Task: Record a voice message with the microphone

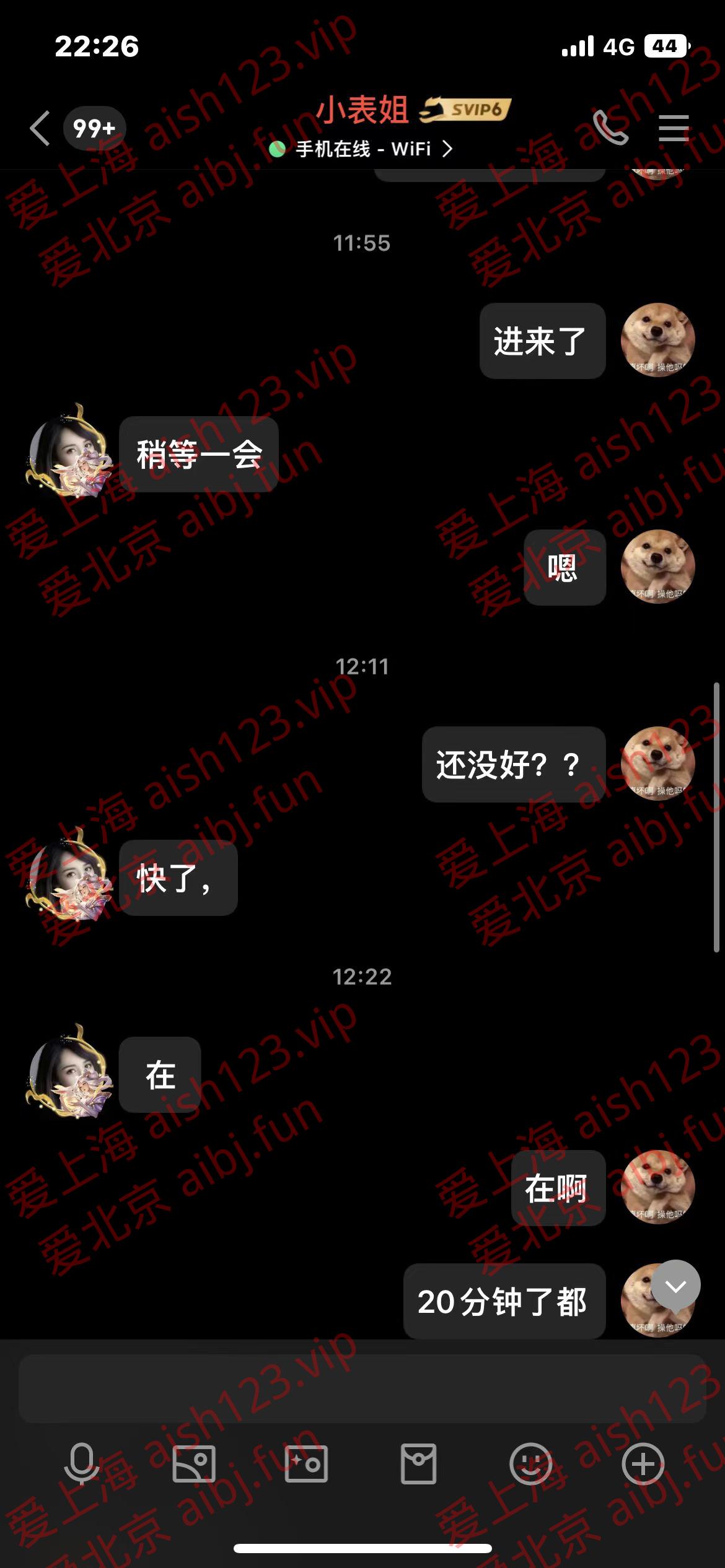Action: [81, 1464]
